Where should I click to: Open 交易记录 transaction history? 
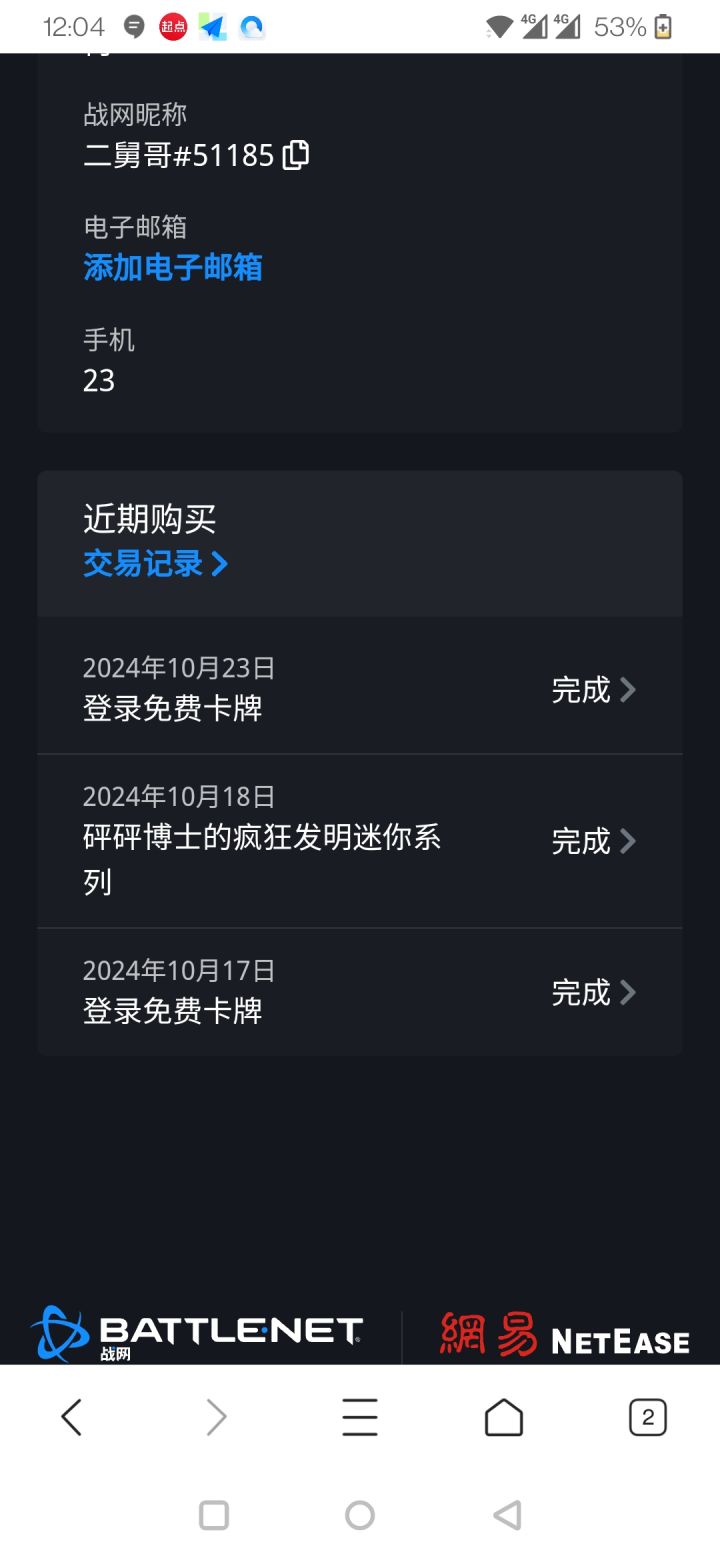pos(155,563)
